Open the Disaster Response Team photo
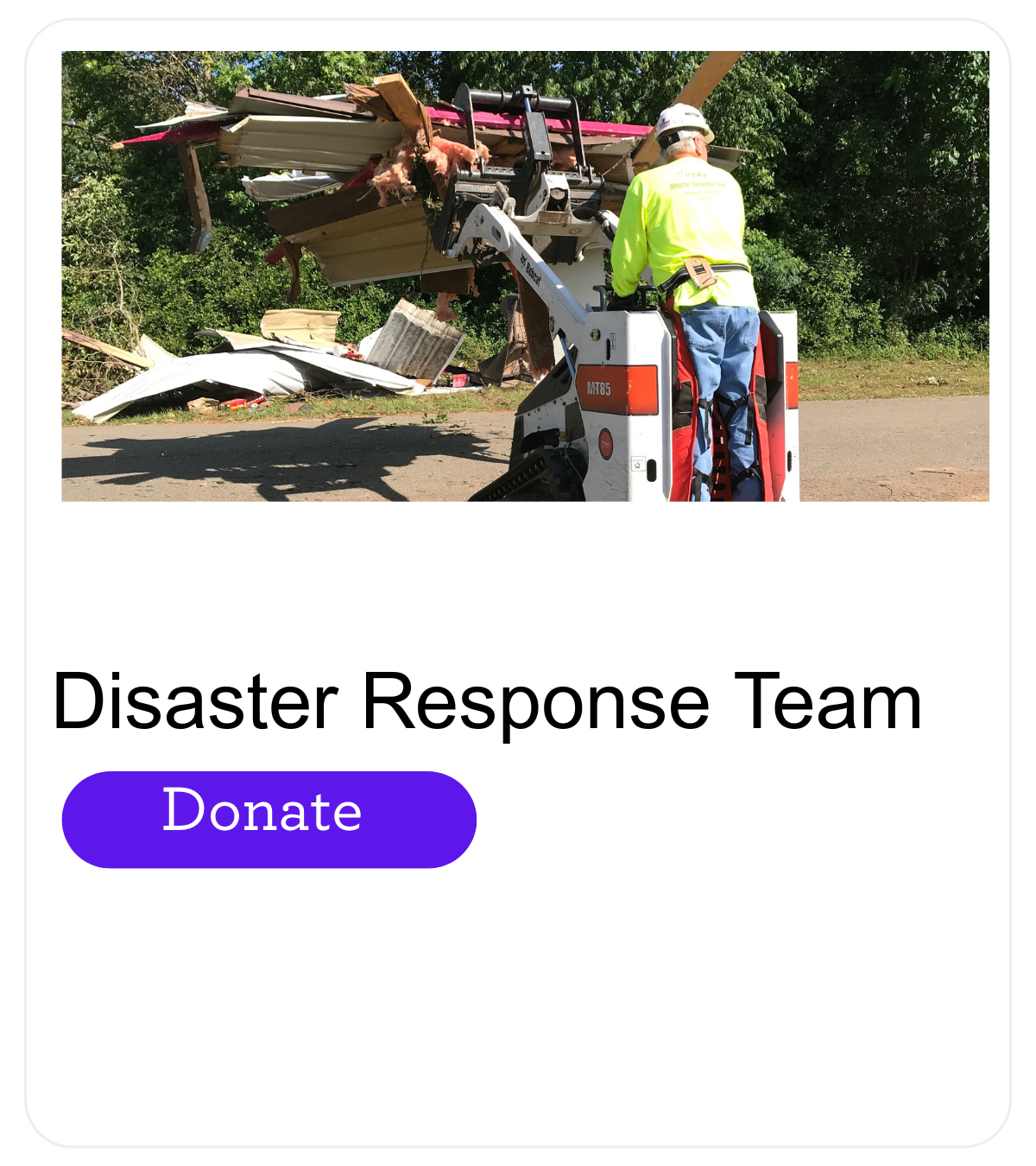The height and width of the screenshot is (1166, 1036). 525,276
